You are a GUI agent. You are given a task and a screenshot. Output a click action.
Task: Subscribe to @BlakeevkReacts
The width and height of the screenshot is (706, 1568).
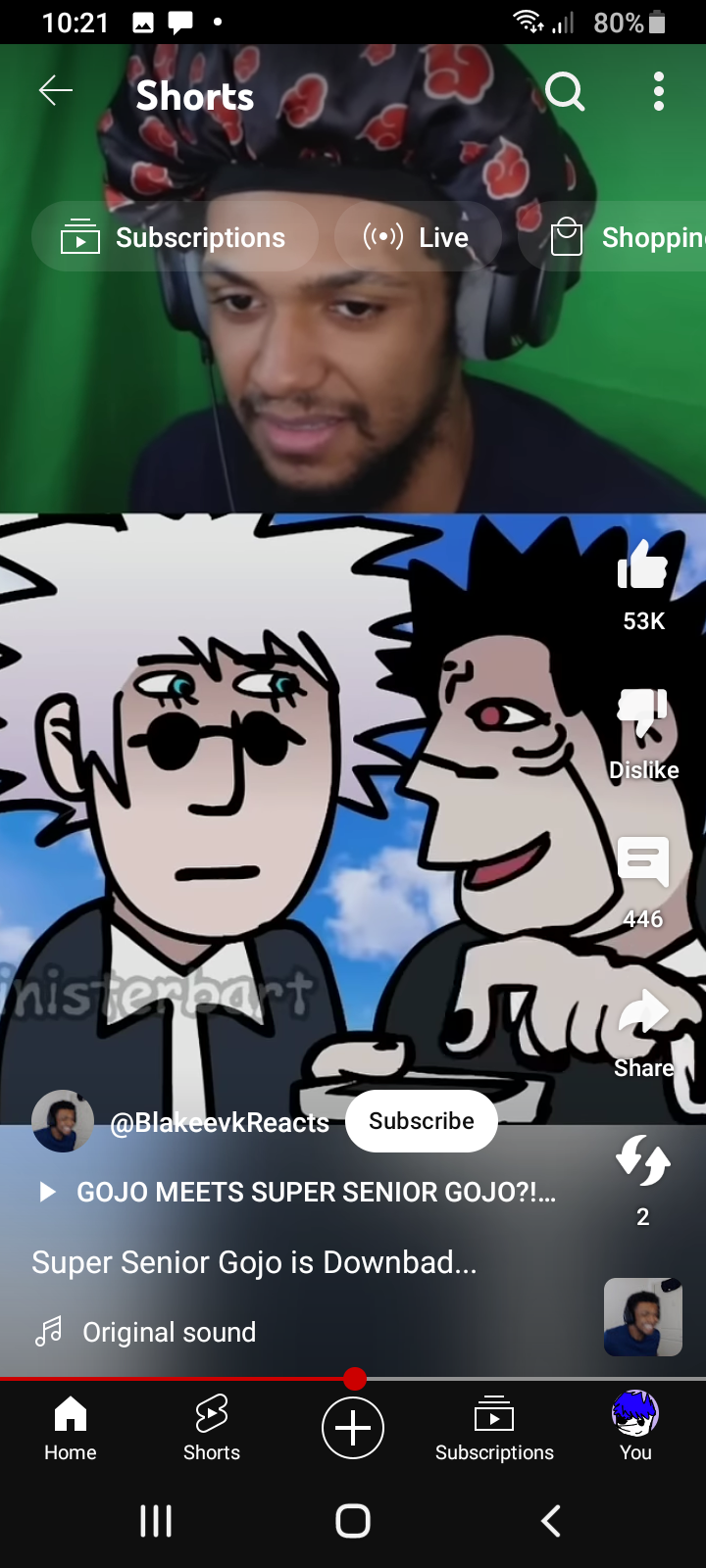[421, 1121]
